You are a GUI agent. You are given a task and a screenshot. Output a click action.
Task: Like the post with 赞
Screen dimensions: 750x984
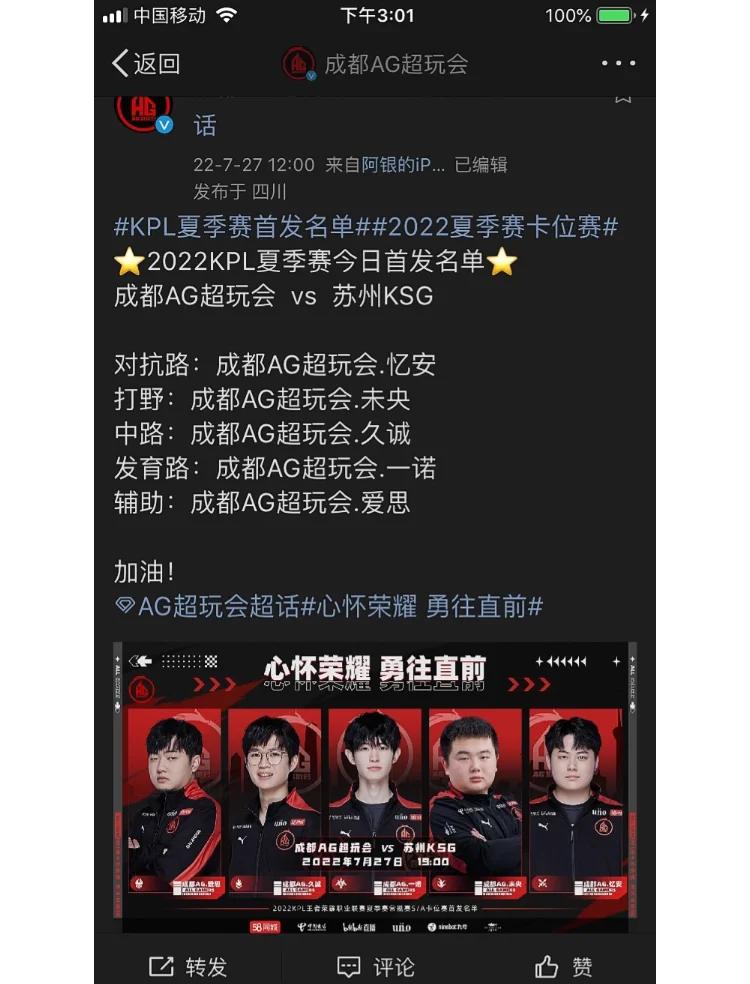click(x=564, y=966)
